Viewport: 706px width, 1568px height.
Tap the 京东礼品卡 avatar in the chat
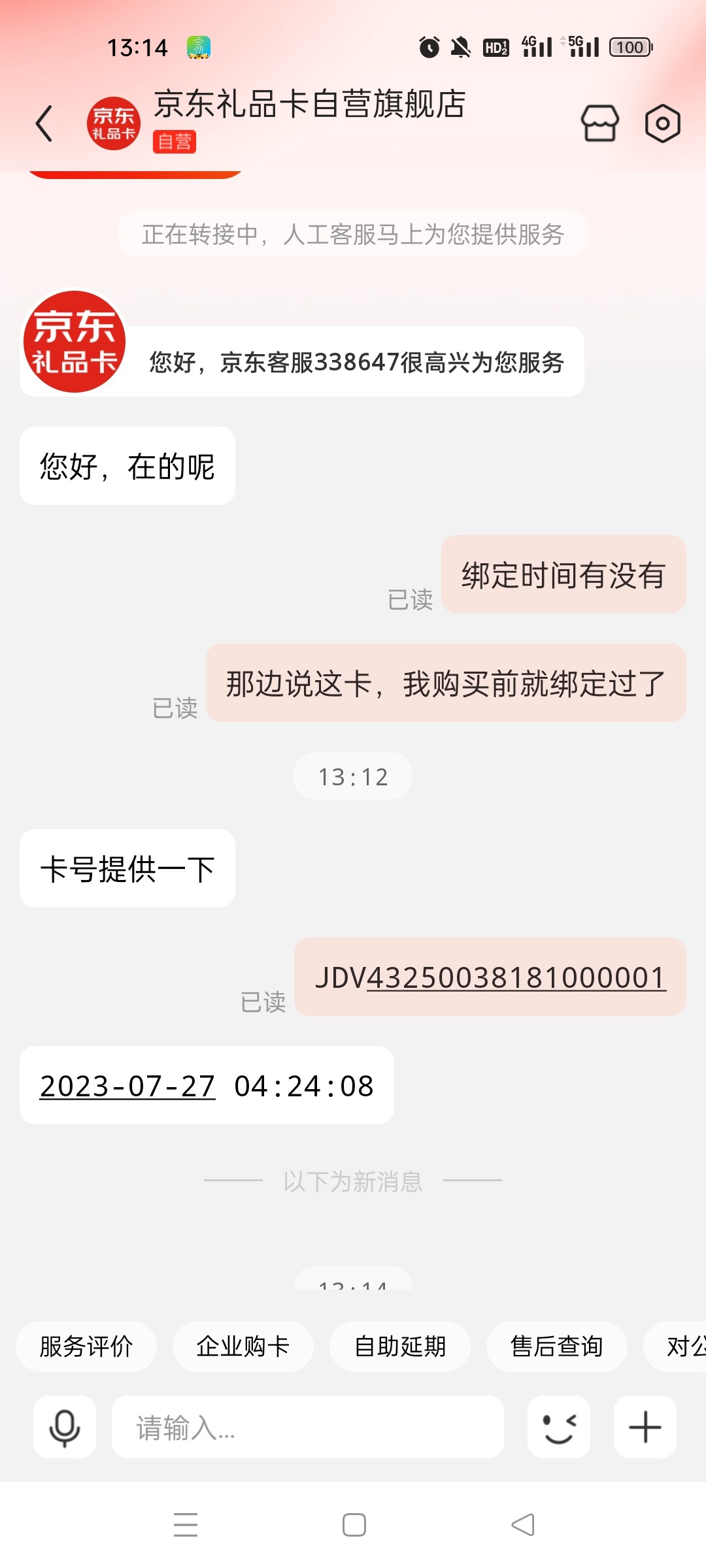pyautogui.click(x=75, y=342)
